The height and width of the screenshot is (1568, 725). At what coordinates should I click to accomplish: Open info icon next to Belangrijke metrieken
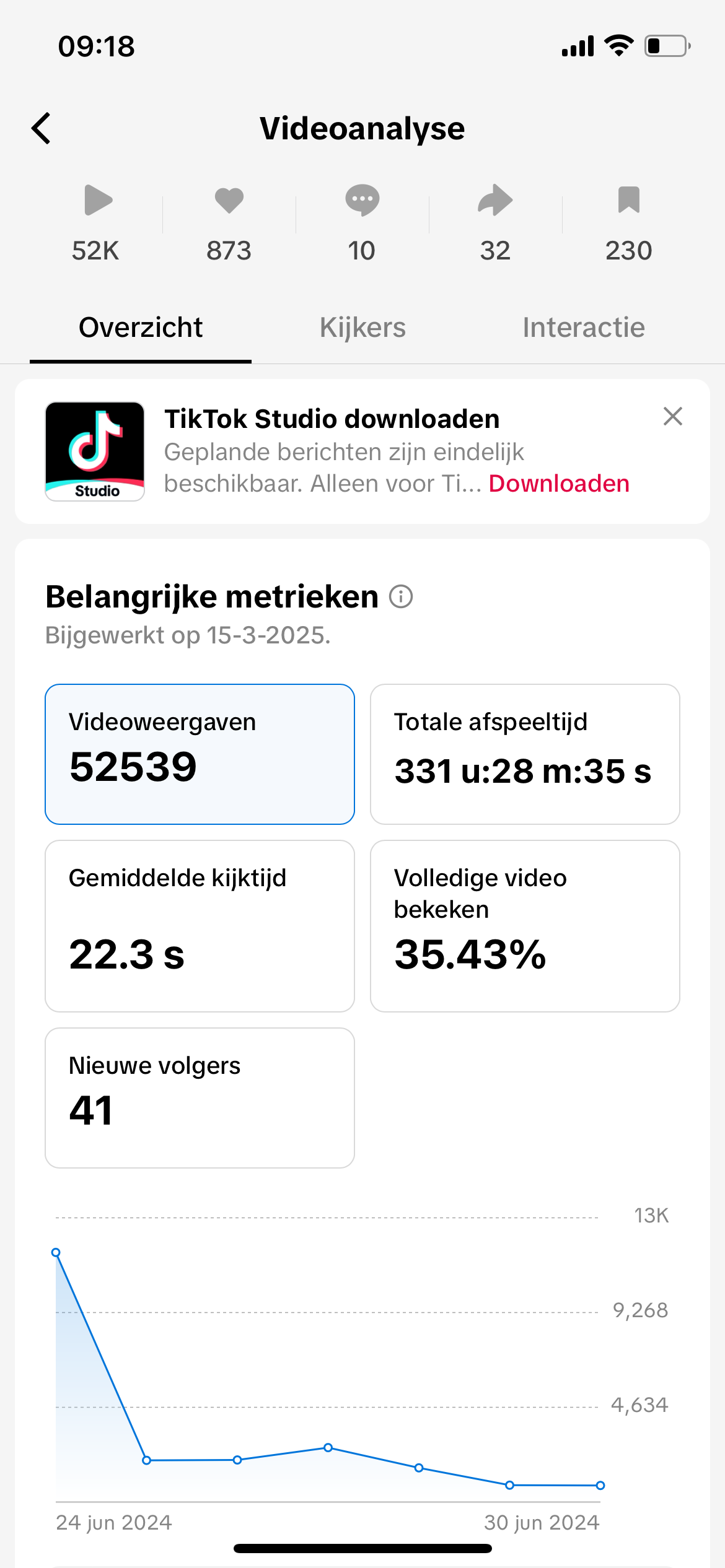coord(401,597)
